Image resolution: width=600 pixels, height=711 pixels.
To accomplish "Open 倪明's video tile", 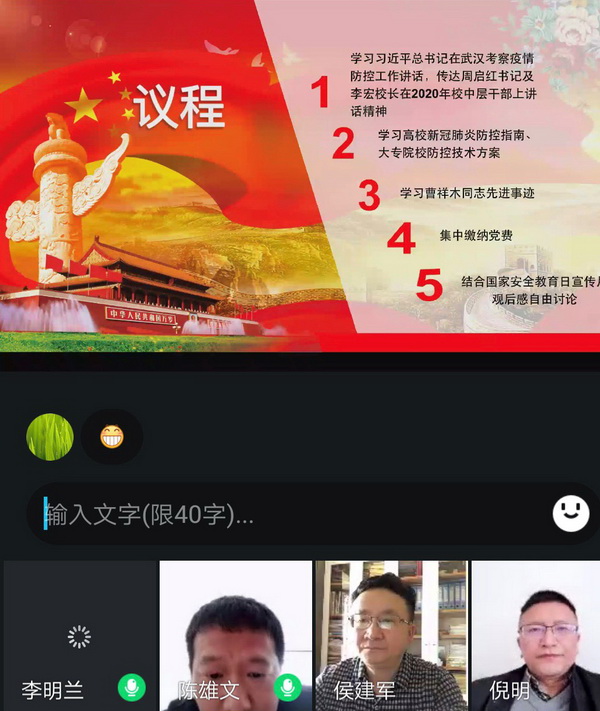I will point(538,636).
